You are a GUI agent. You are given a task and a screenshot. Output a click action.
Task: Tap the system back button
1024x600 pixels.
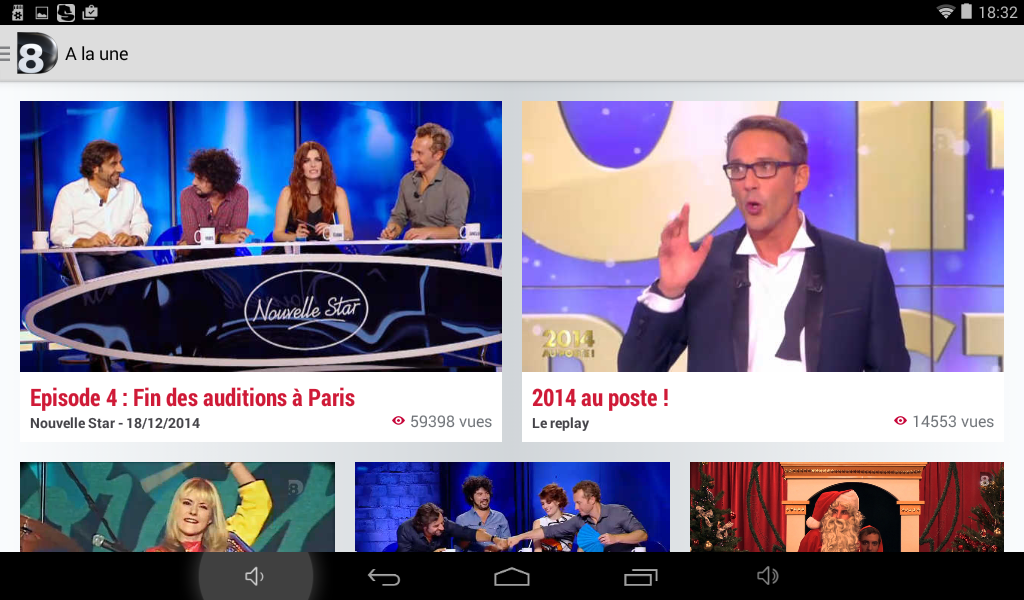(384, 577)
